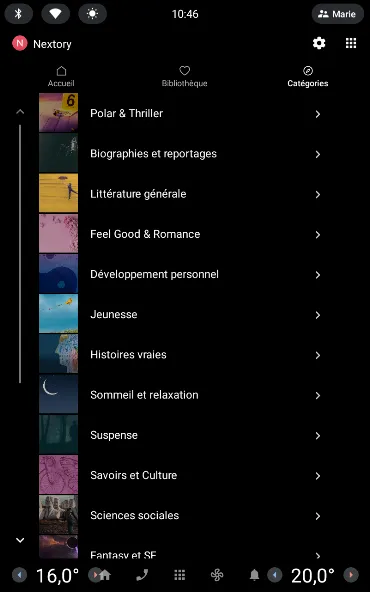370x592 pixels.
Task: Switch to the Bibliothèque tab
Action: click(x=184, y=77)
